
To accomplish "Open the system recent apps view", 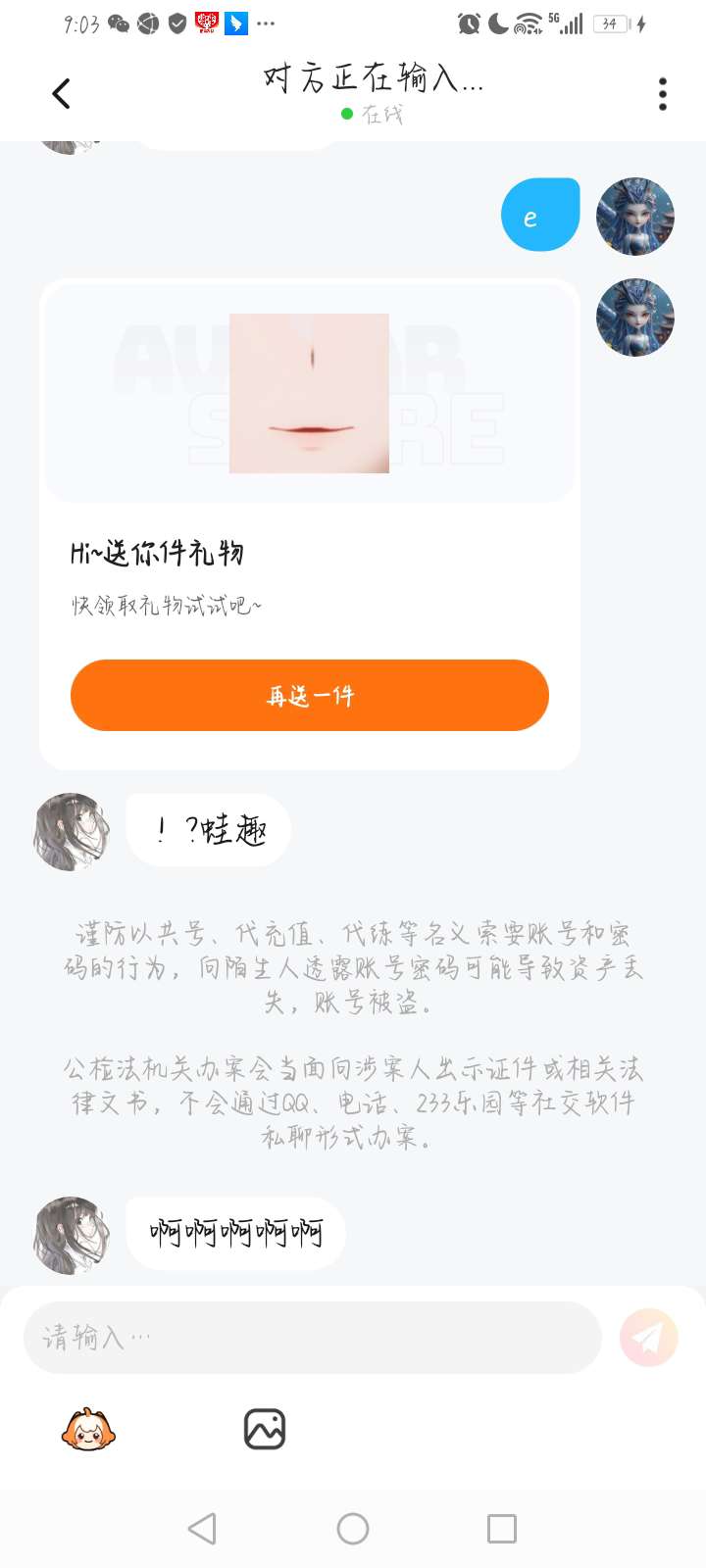I will [x=501, y=1529].
